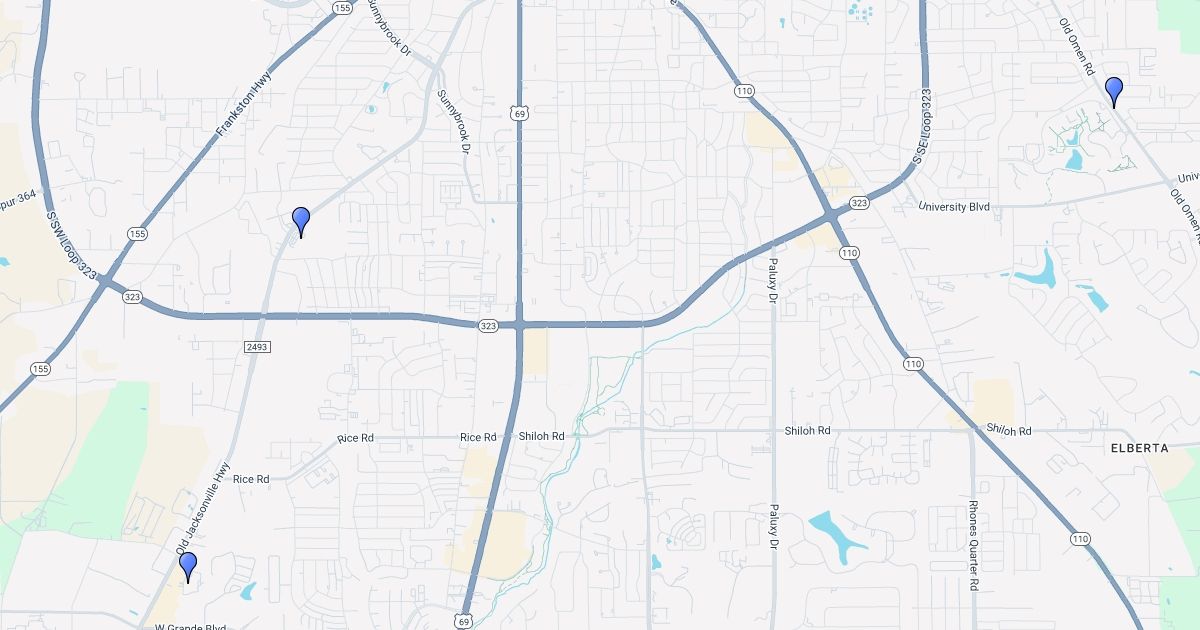The width and height of the screenshot is (1200, 630).
Task: Open the map pin west of Sunnybrook Dr
Action: [300, 220]
